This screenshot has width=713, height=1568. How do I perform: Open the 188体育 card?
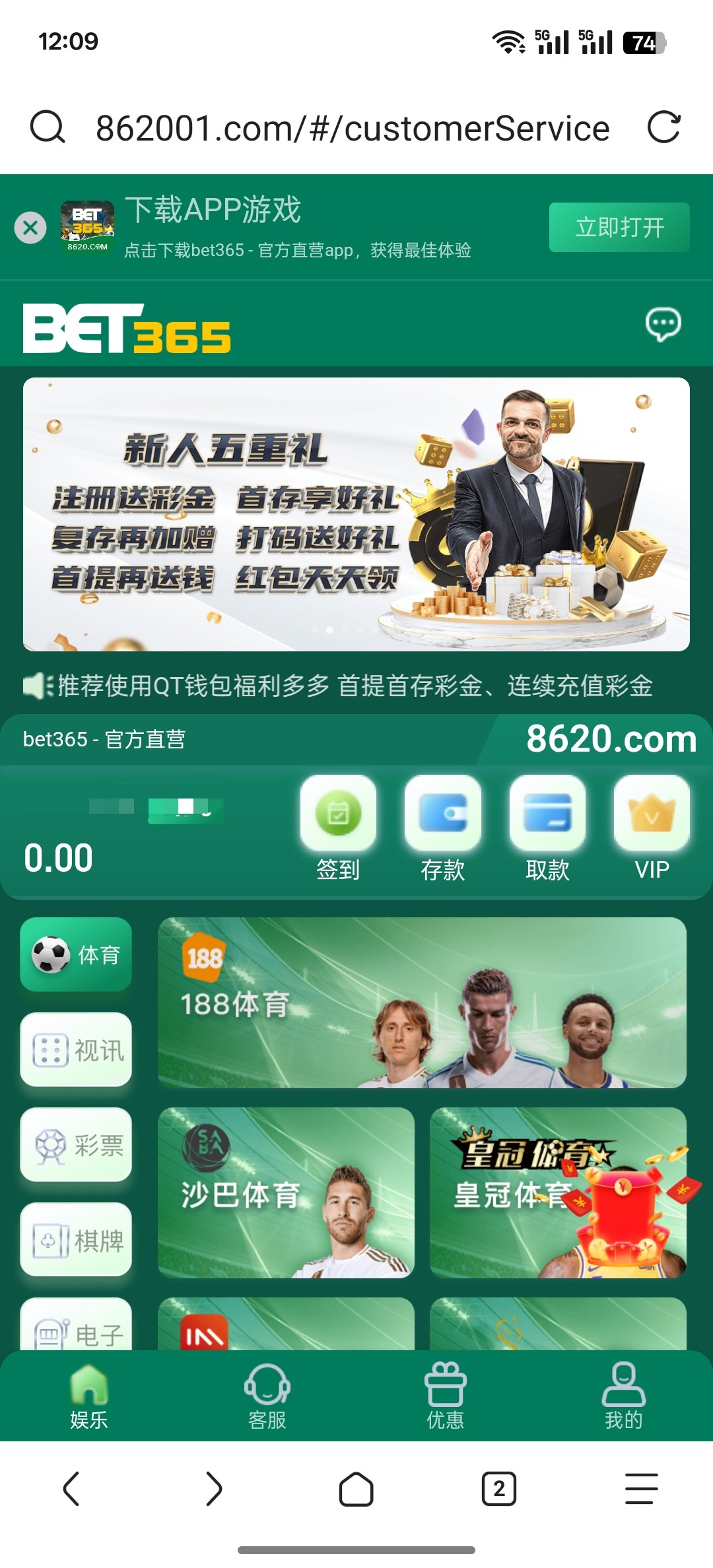click(x=422, y=1002)
